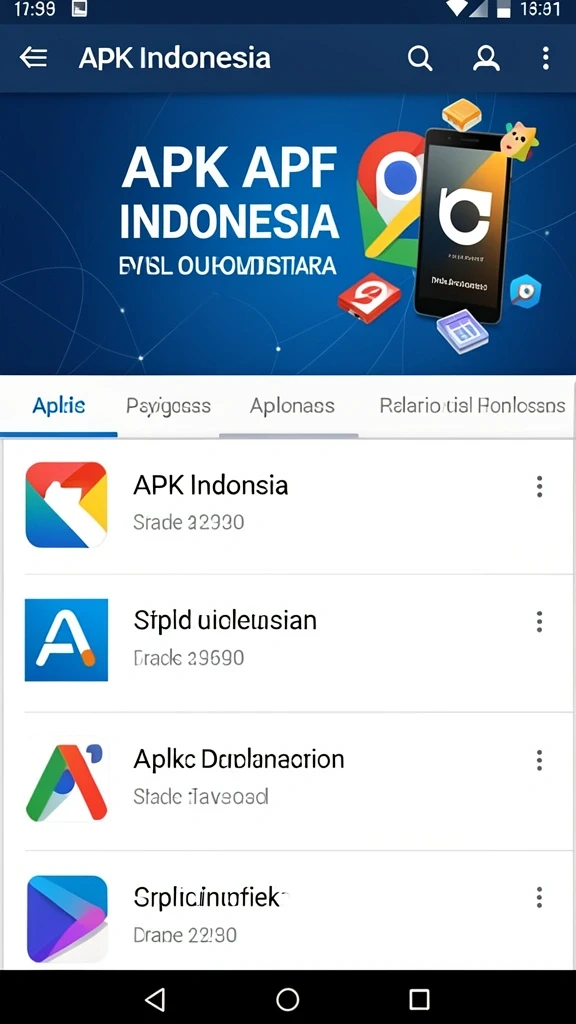
Task: Open more options for Aplkc Dαplanacrion
Action: click(x=539, y=760)
